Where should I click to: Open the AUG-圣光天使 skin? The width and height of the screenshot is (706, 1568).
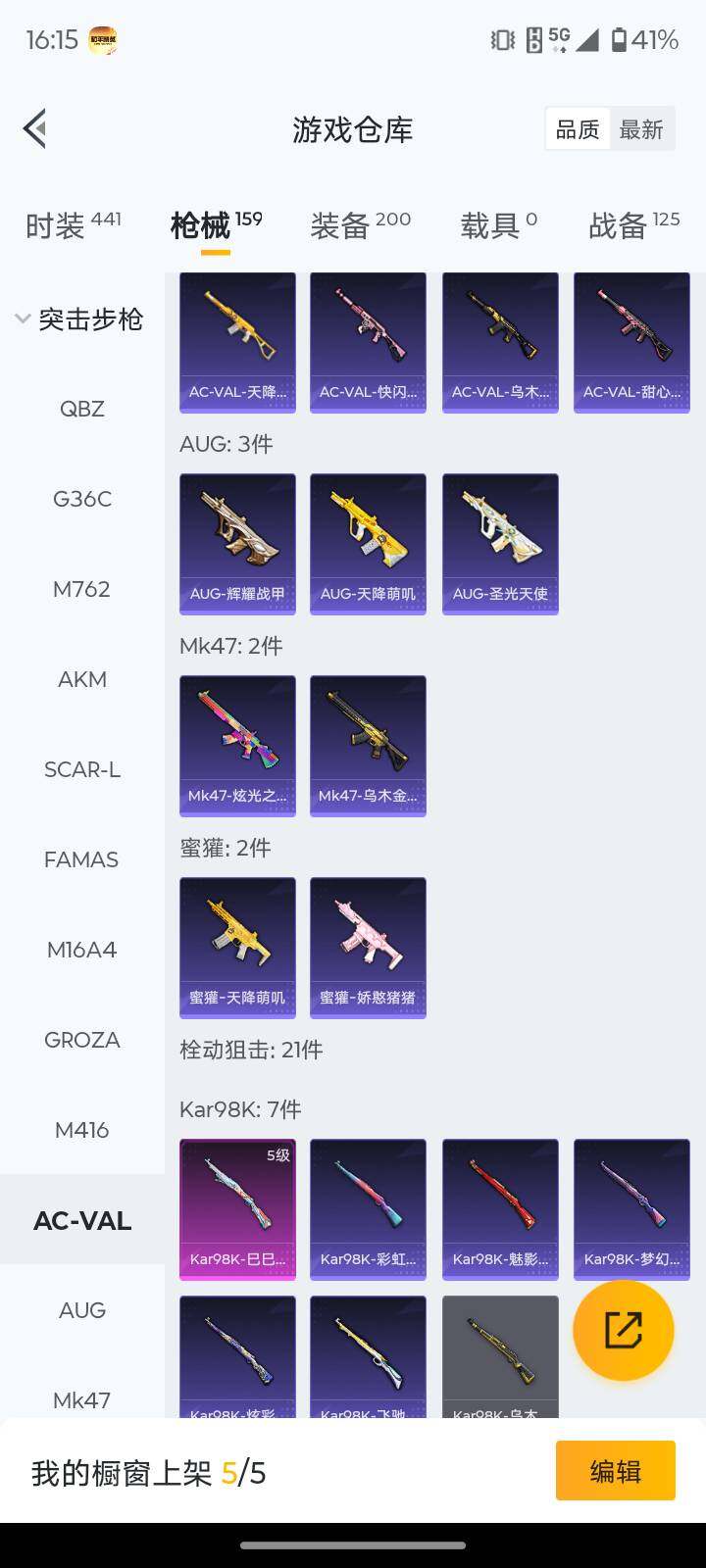[x=500, y=544]
